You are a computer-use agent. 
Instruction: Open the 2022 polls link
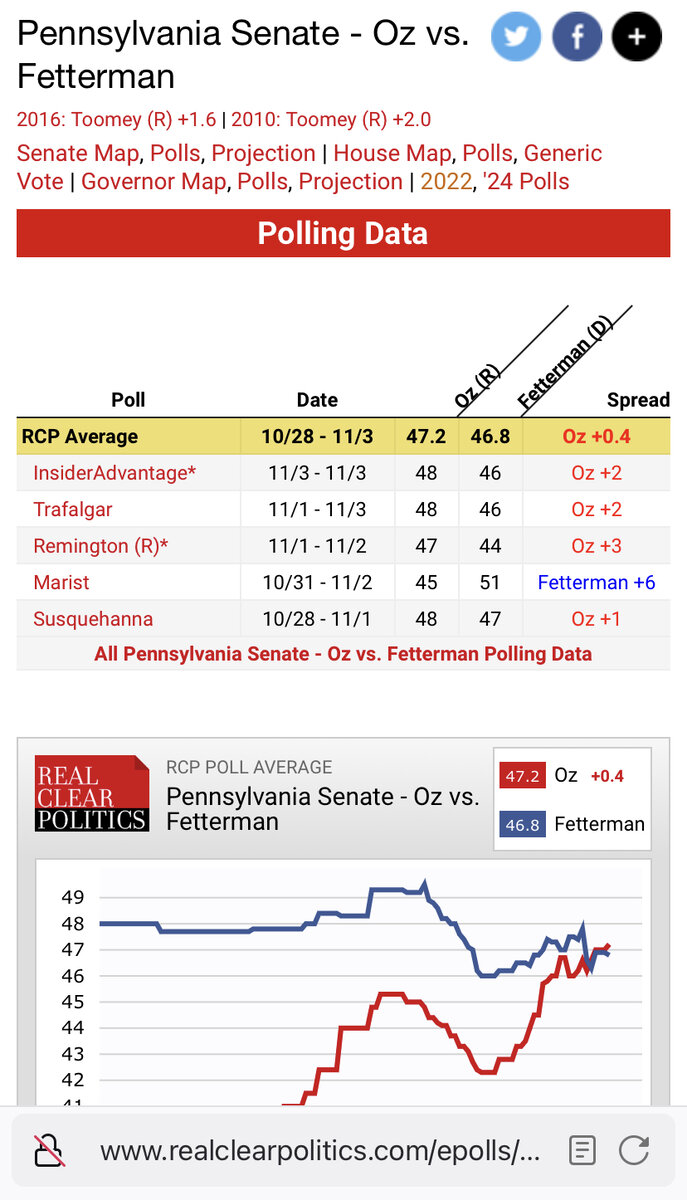point(446,181)
